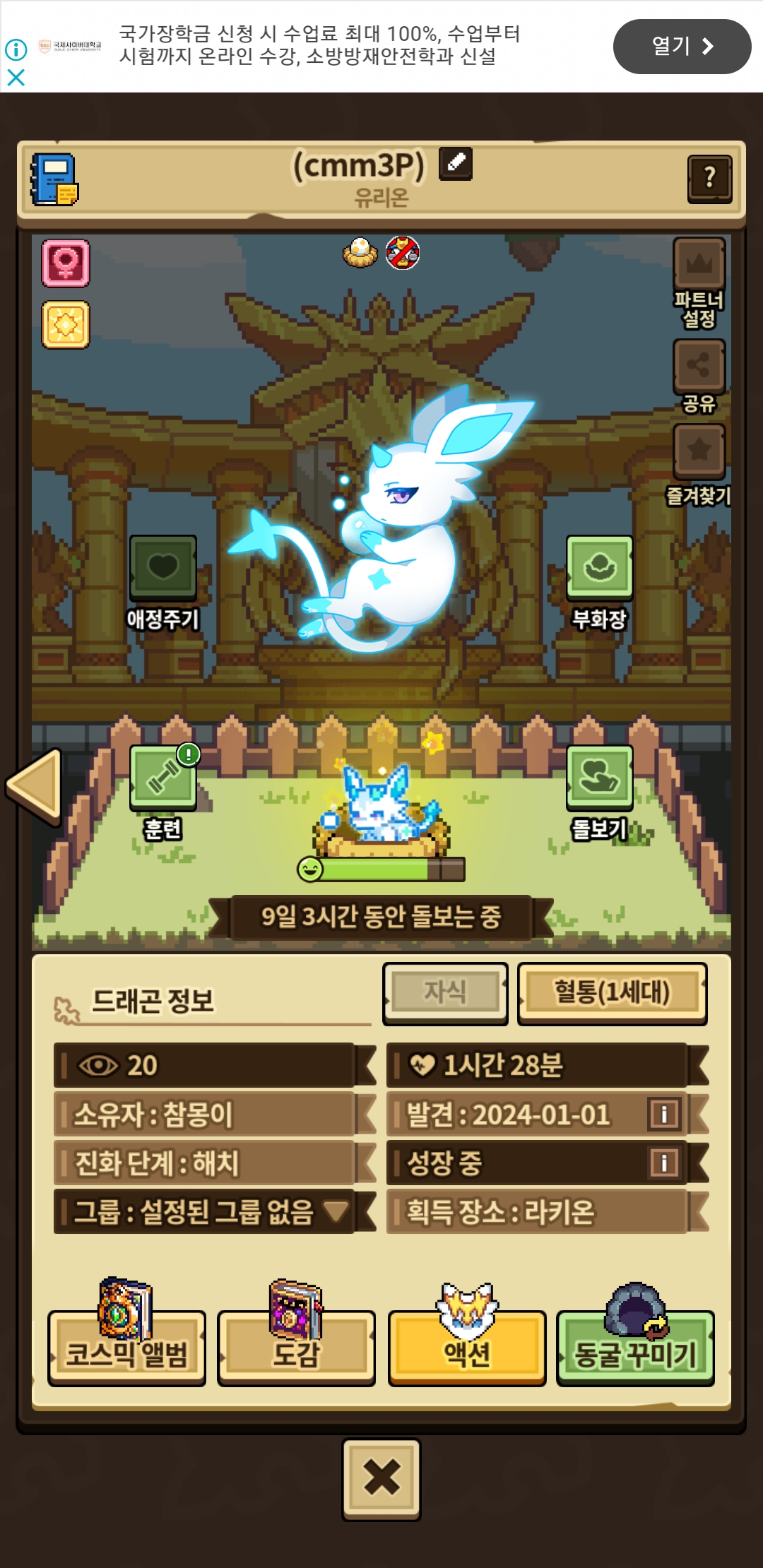Image resolution: width=763 pixels, height=1568 pixels.
Task: Tap the 돌보기 care button
Action: [599, 777]
